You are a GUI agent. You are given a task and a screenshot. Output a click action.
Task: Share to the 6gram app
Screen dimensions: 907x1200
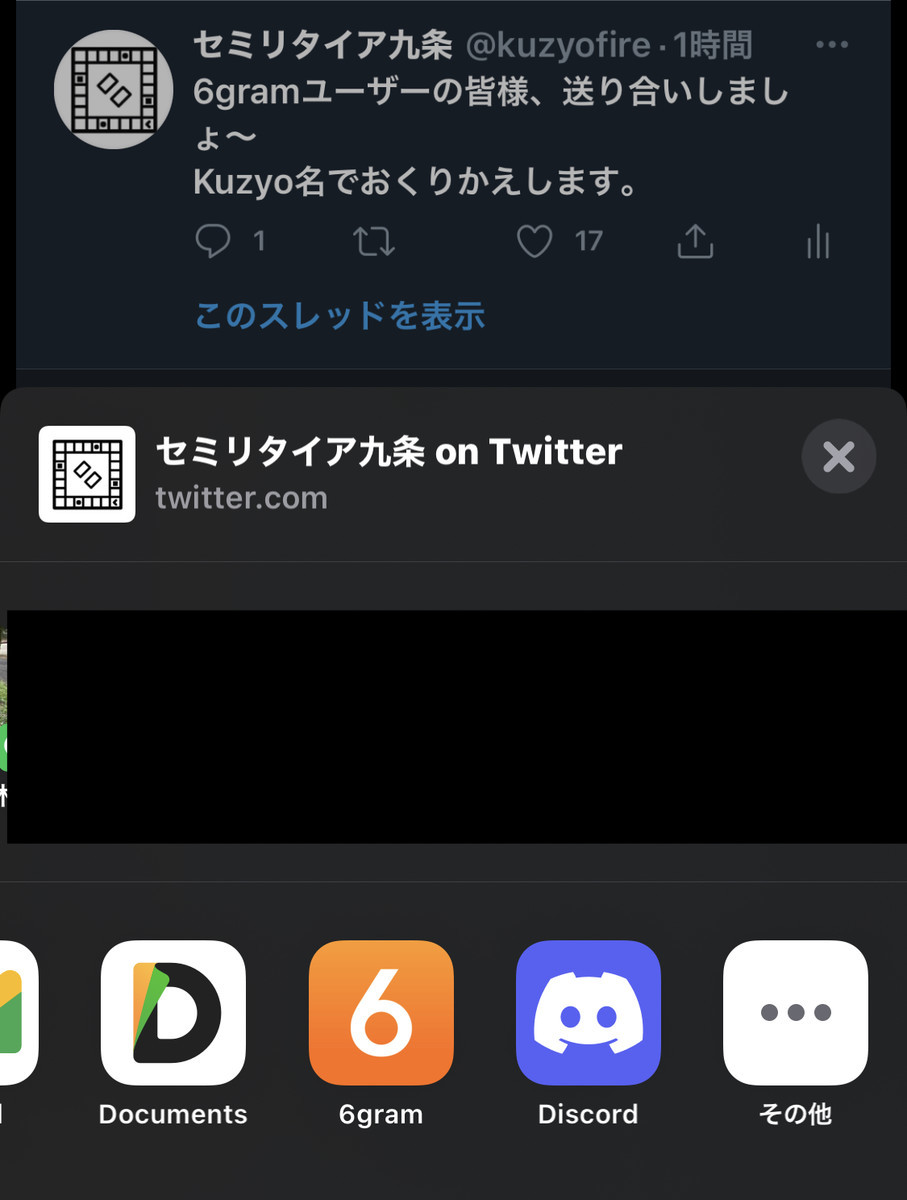pos(381,1012)
